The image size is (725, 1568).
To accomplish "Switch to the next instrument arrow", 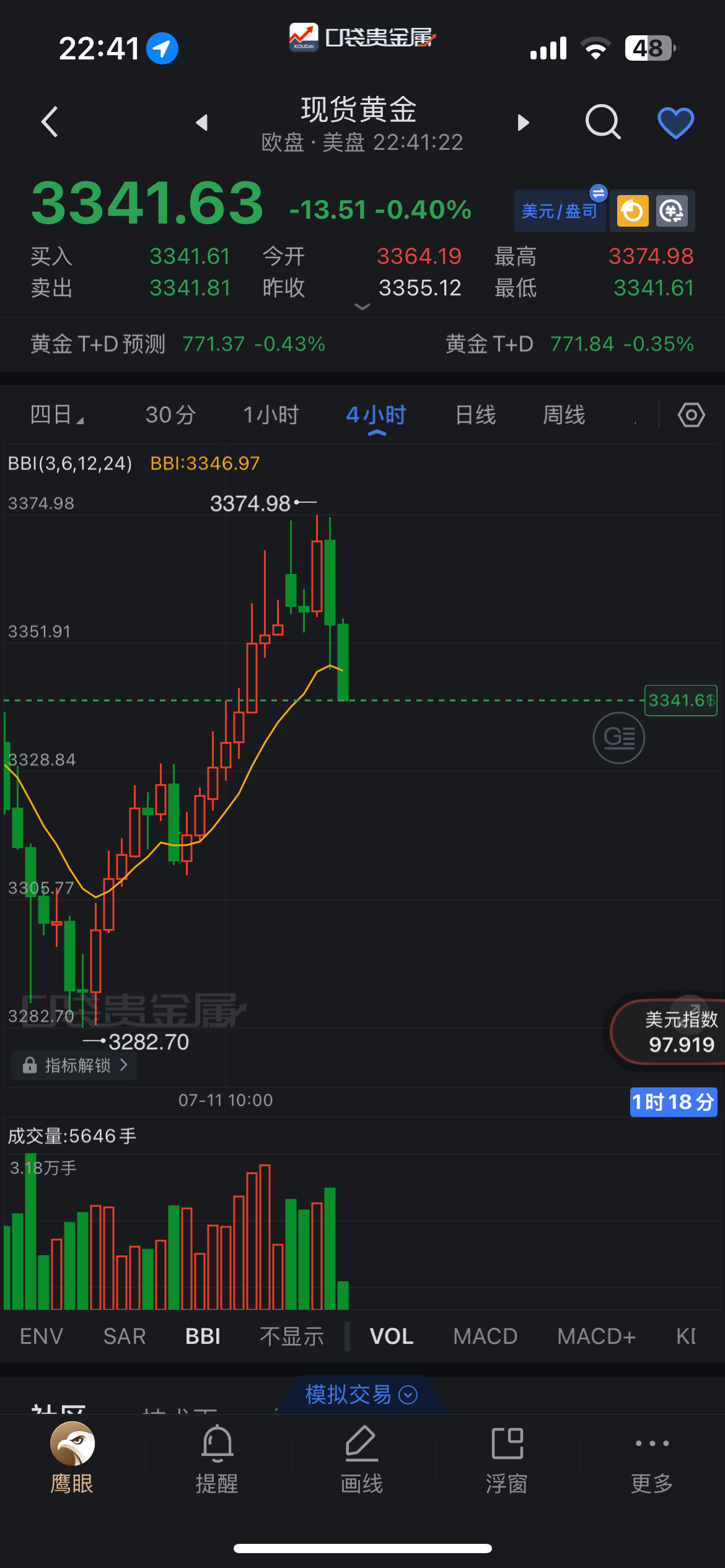I will coord(524,122).
